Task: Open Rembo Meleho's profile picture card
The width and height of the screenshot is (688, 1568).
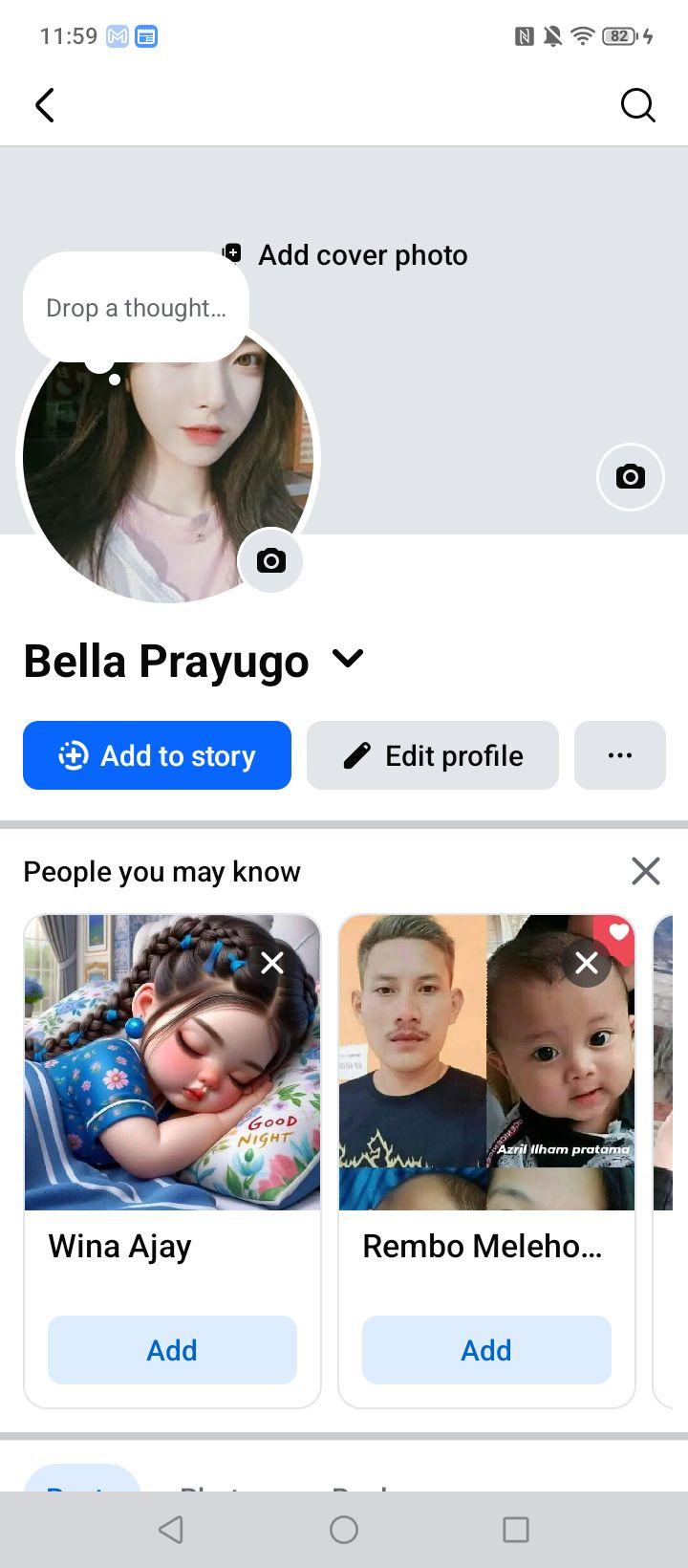Action: (486, 1062)
